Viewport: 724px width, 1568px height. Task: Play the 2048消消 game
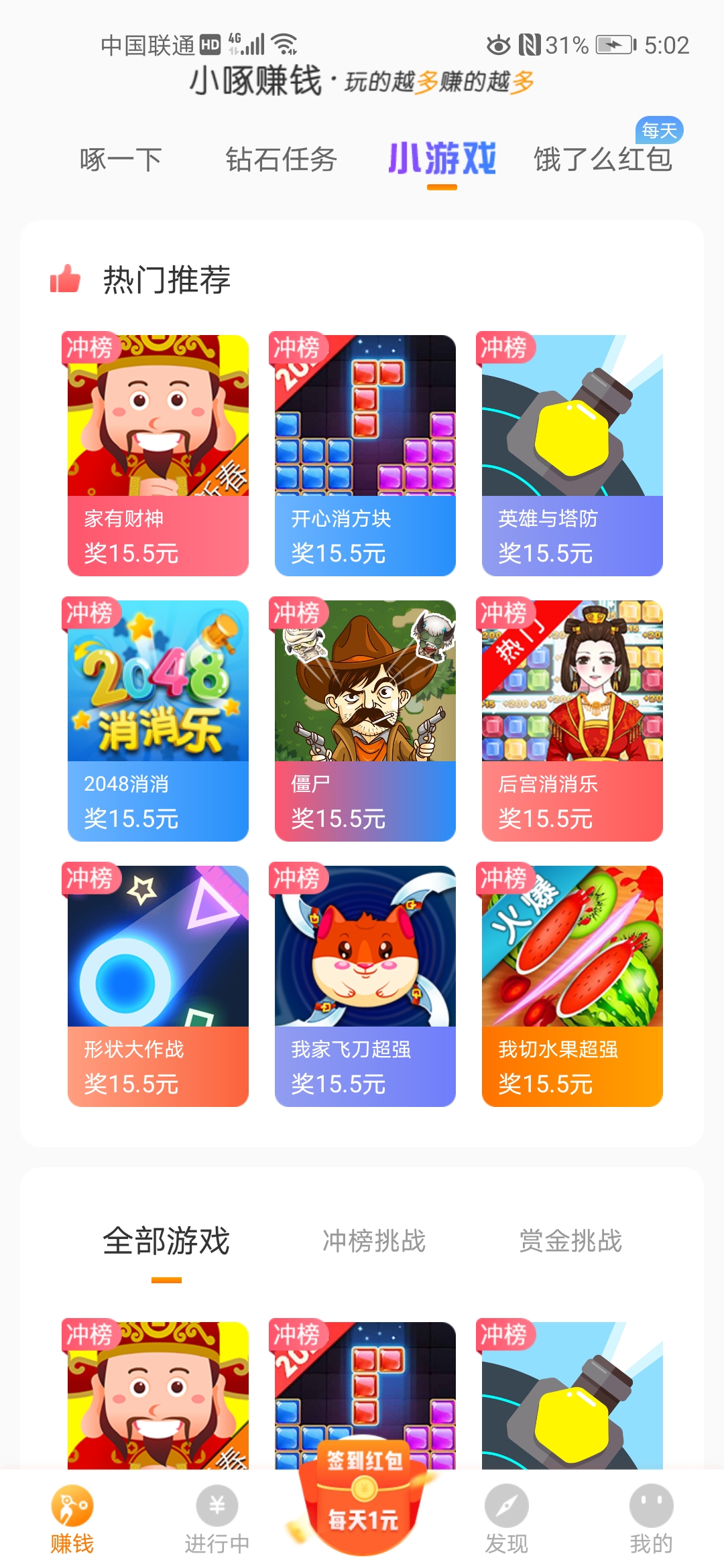(158, 720)
